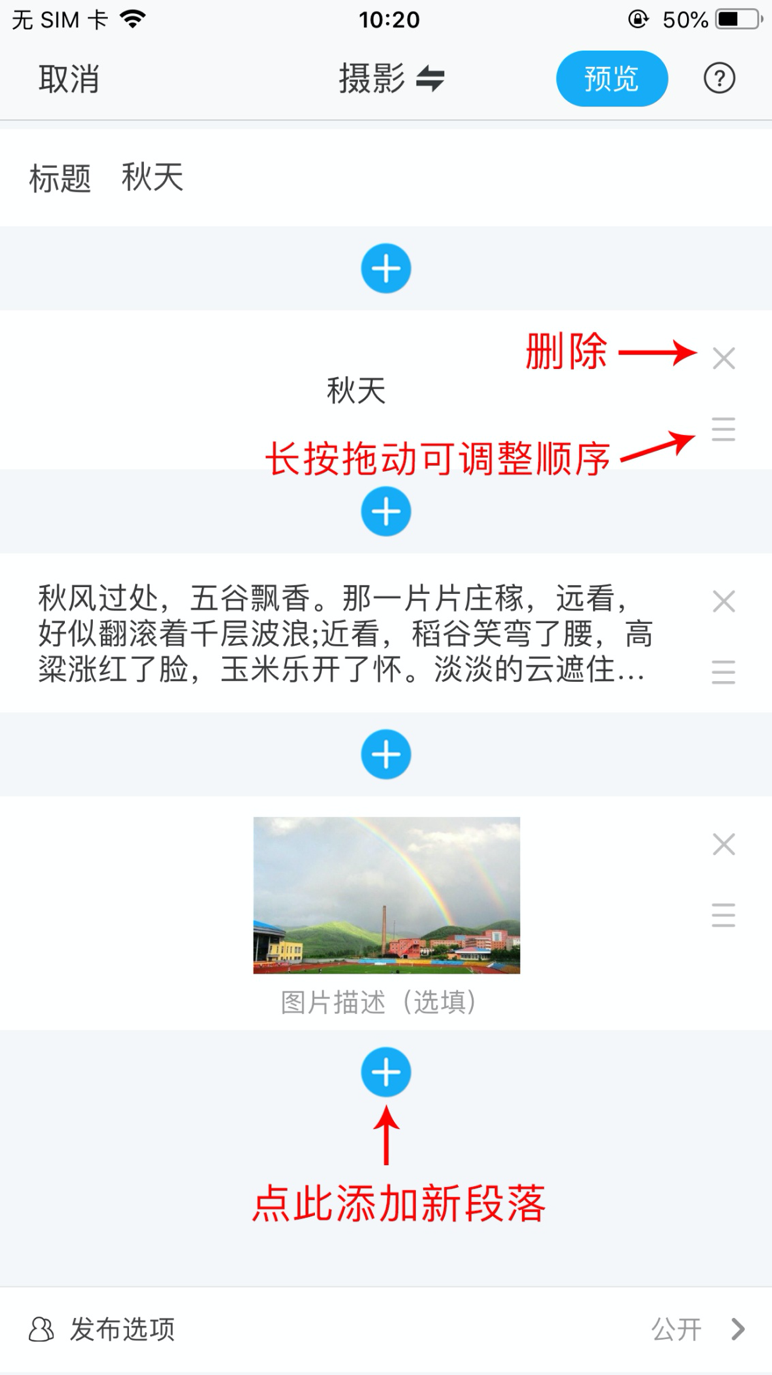Image resolution: width=772 pixels, height=1375 pixels.
Task: Remove the rainbow photo block
Action: 723,845
